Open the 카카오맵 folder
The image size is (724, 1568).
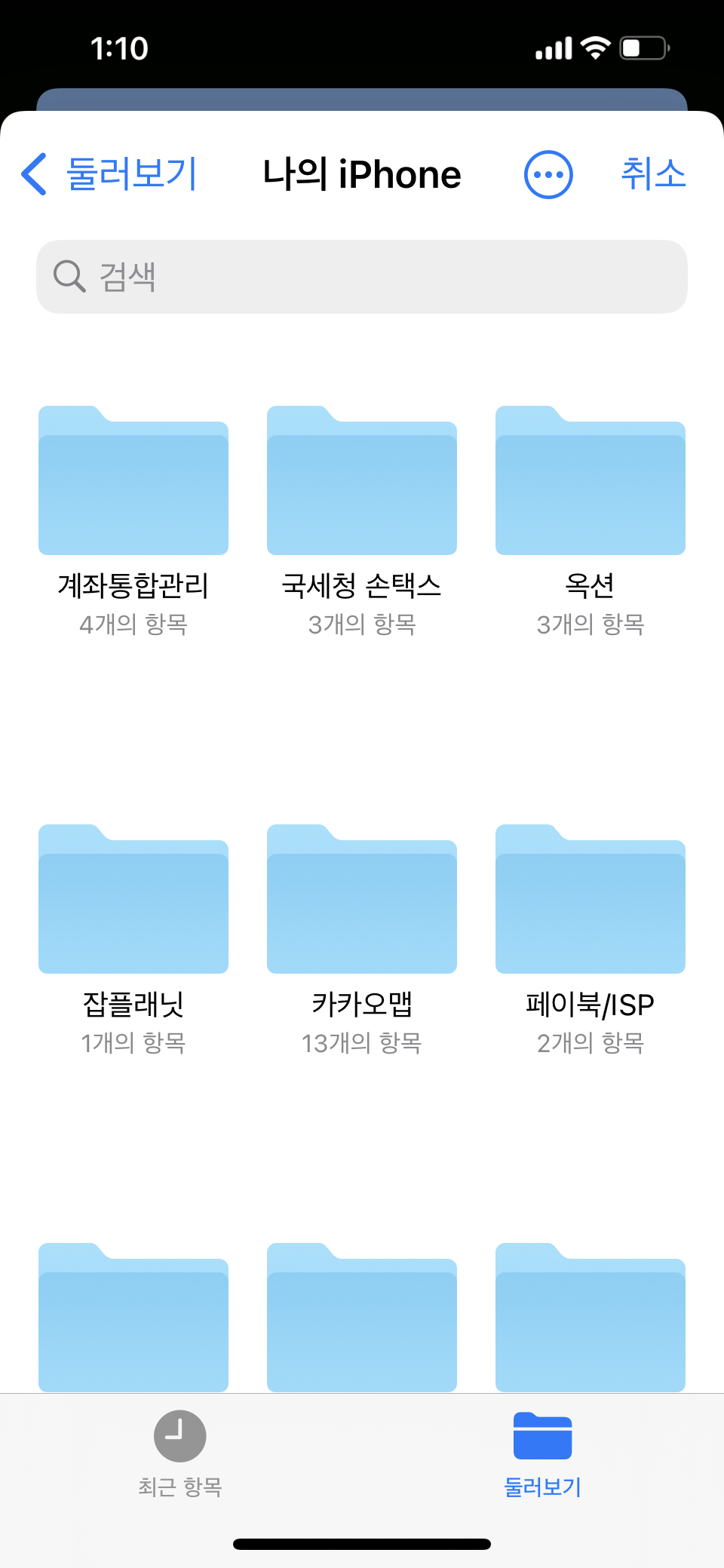(362, 899)
